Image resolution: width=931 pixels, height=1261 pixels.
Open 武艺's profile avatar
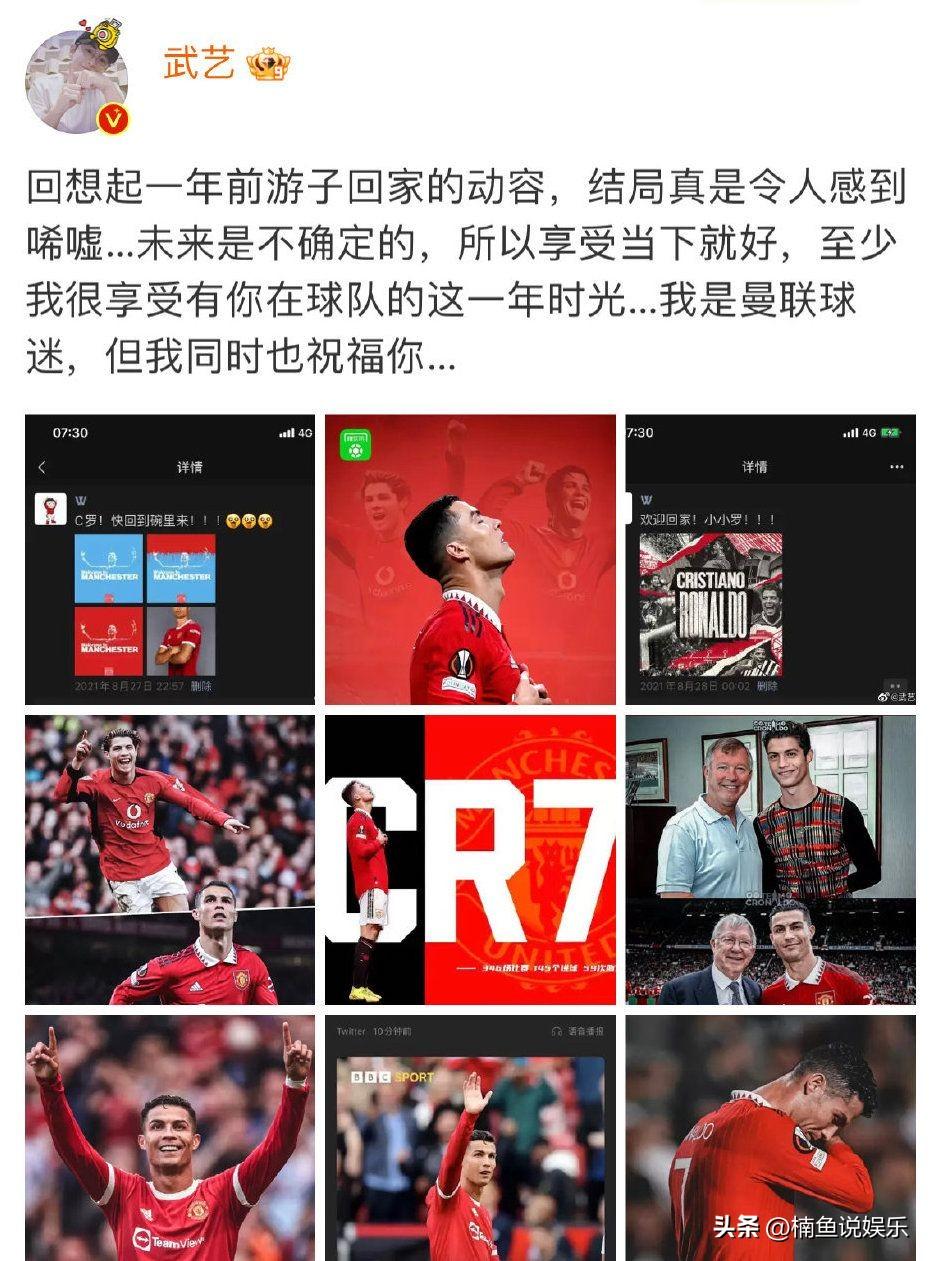[78, 78]
